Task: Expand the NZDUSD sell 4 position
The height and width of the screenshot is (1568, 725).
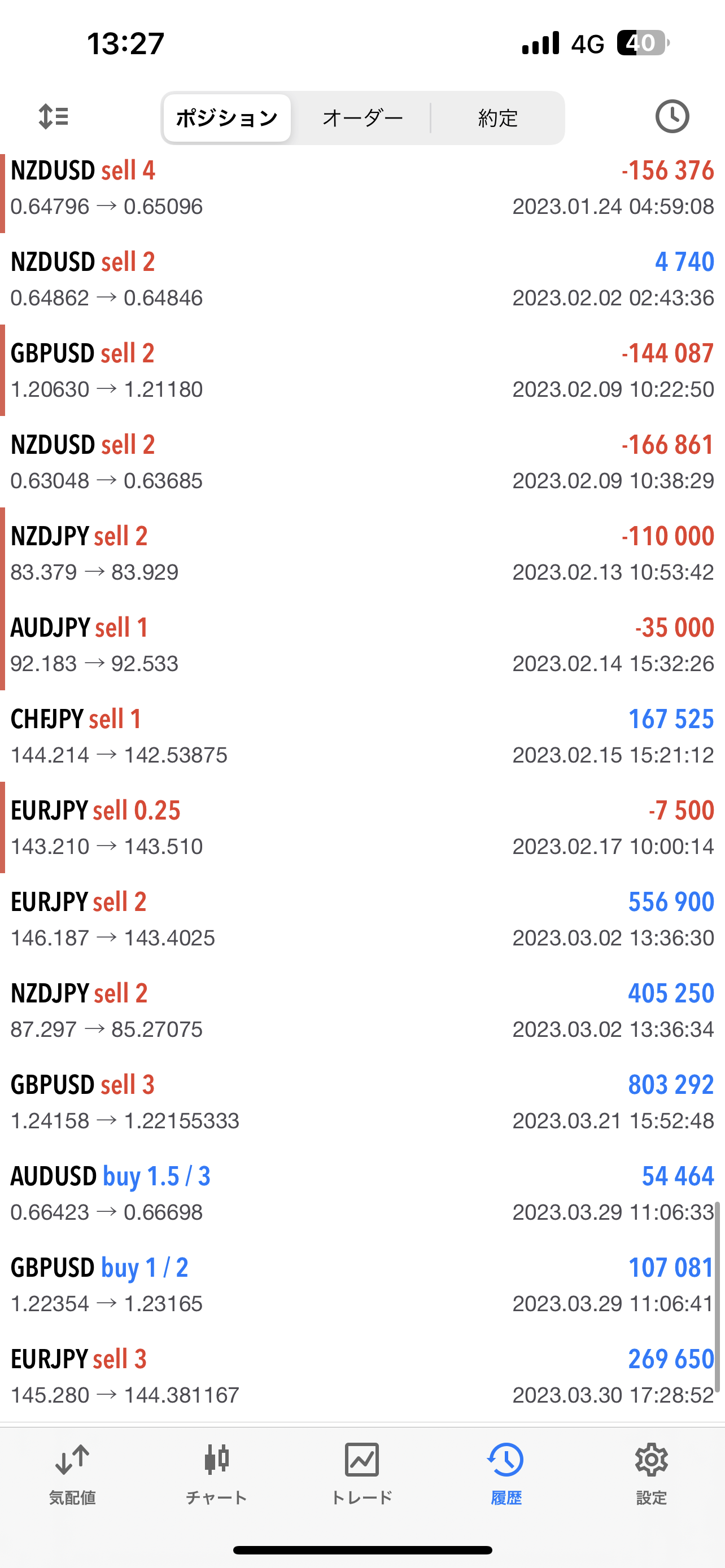Action: pyautogui.click(x=362, y=188)
